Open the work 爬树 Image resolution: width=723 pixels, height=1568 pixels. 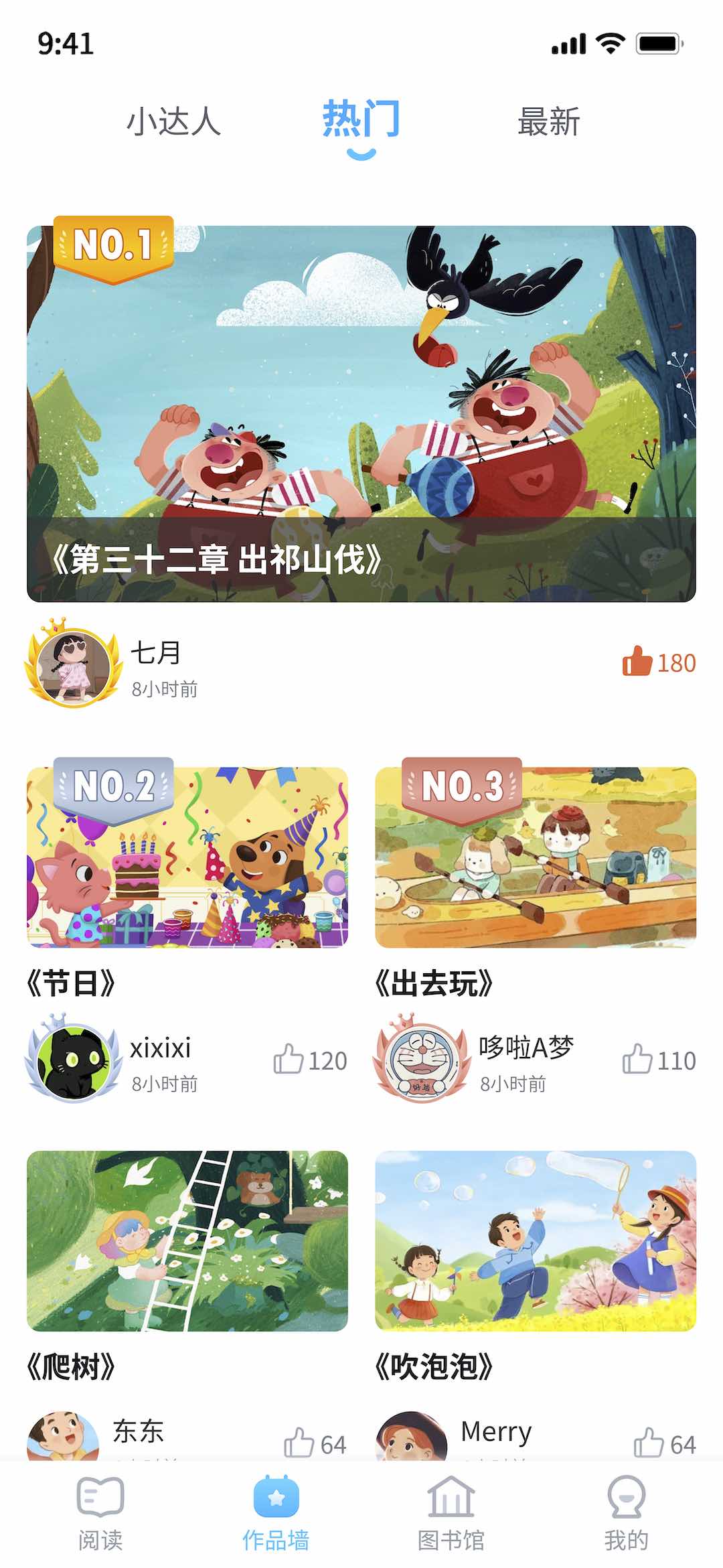pyautogui.click(x=187, y=1240)
